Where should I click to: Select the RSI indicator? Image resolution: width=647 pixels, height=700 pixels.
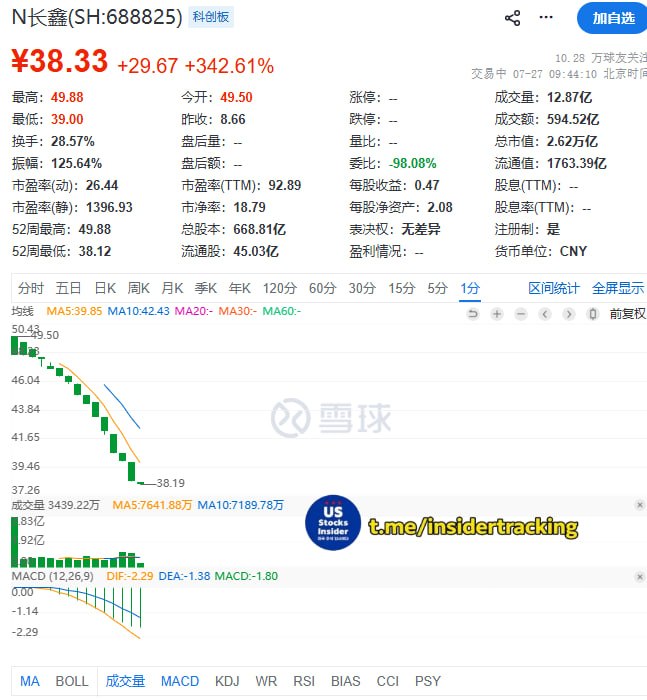304,681
